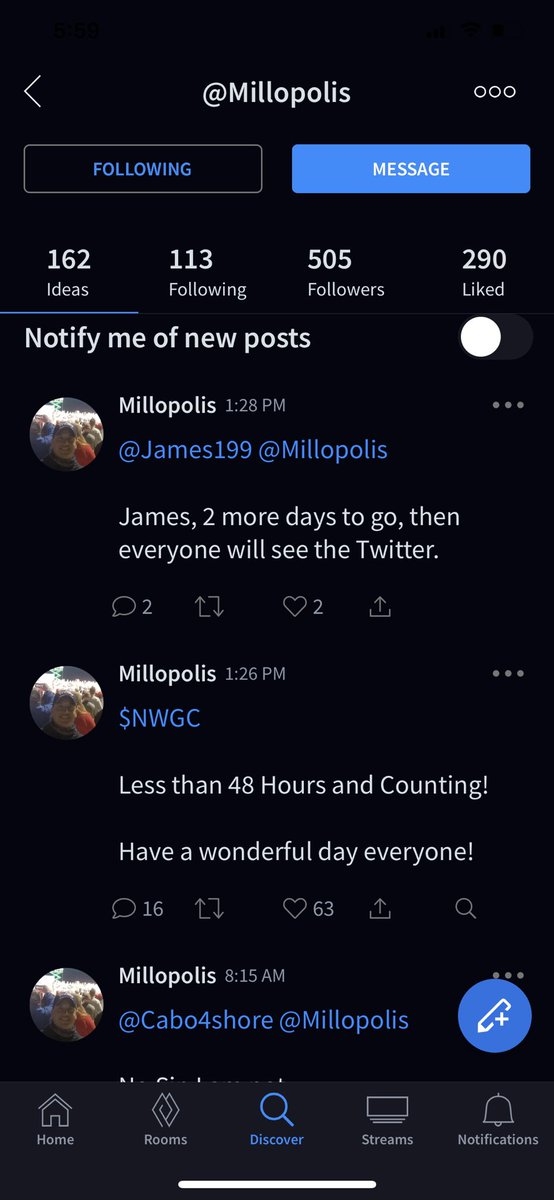Like the 2 more days post

303,606
